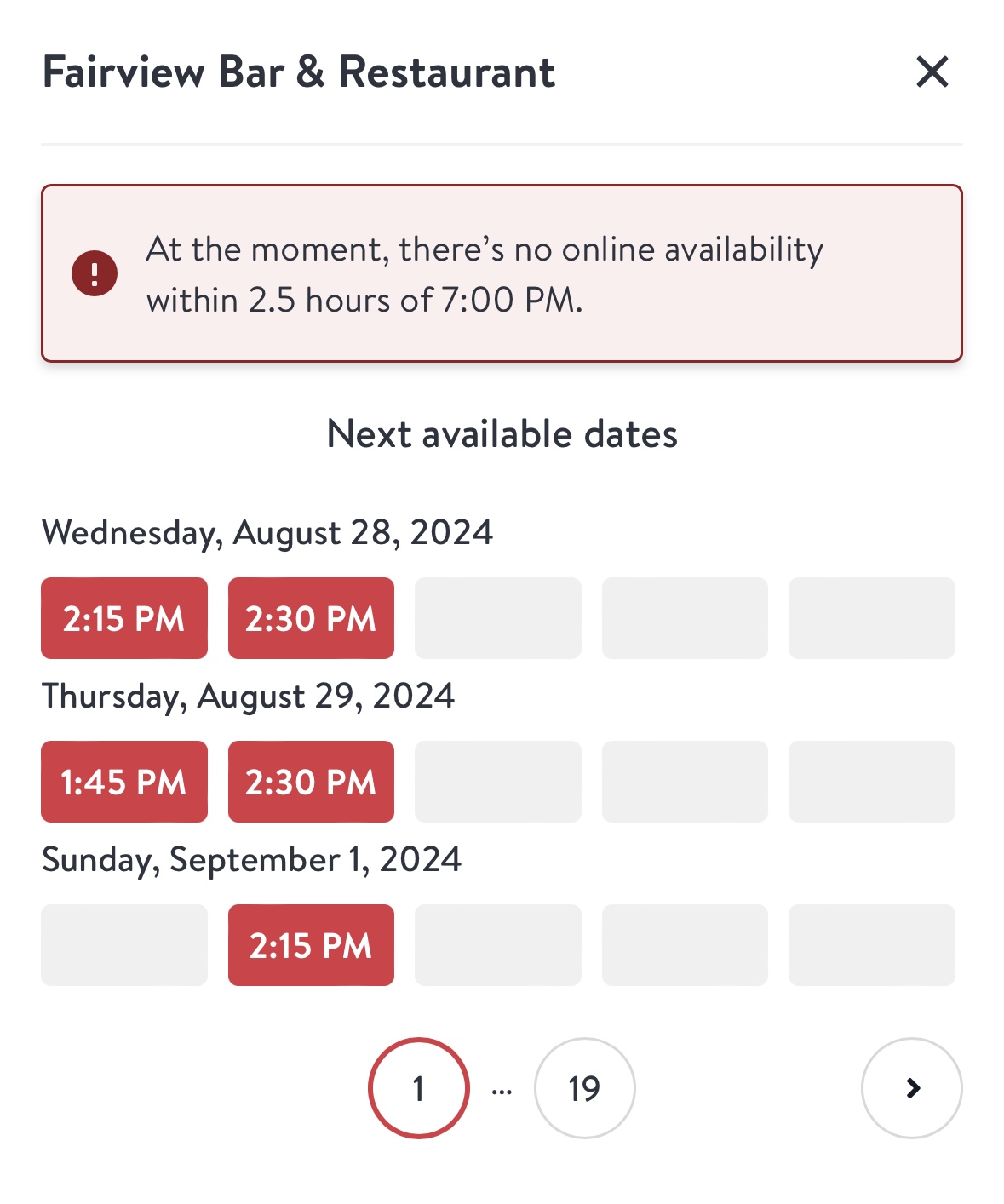
Task: Open next page with the arrow button
Action: tap(912, 1088)
